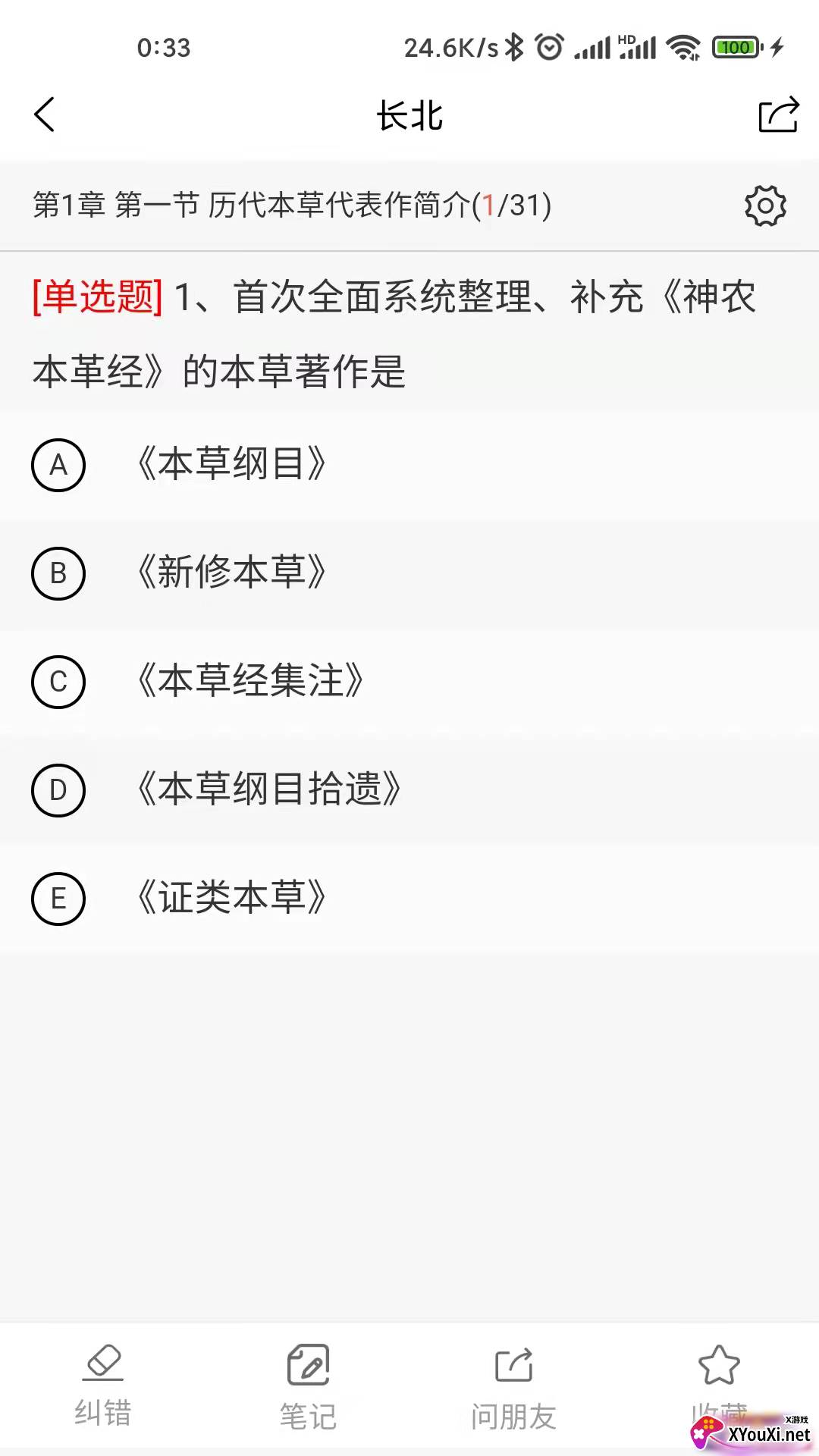Image resolution: width=819 pixels, height=1456 pixels.
Task: Tap the battery indicator in status bar
Action: 733,47
